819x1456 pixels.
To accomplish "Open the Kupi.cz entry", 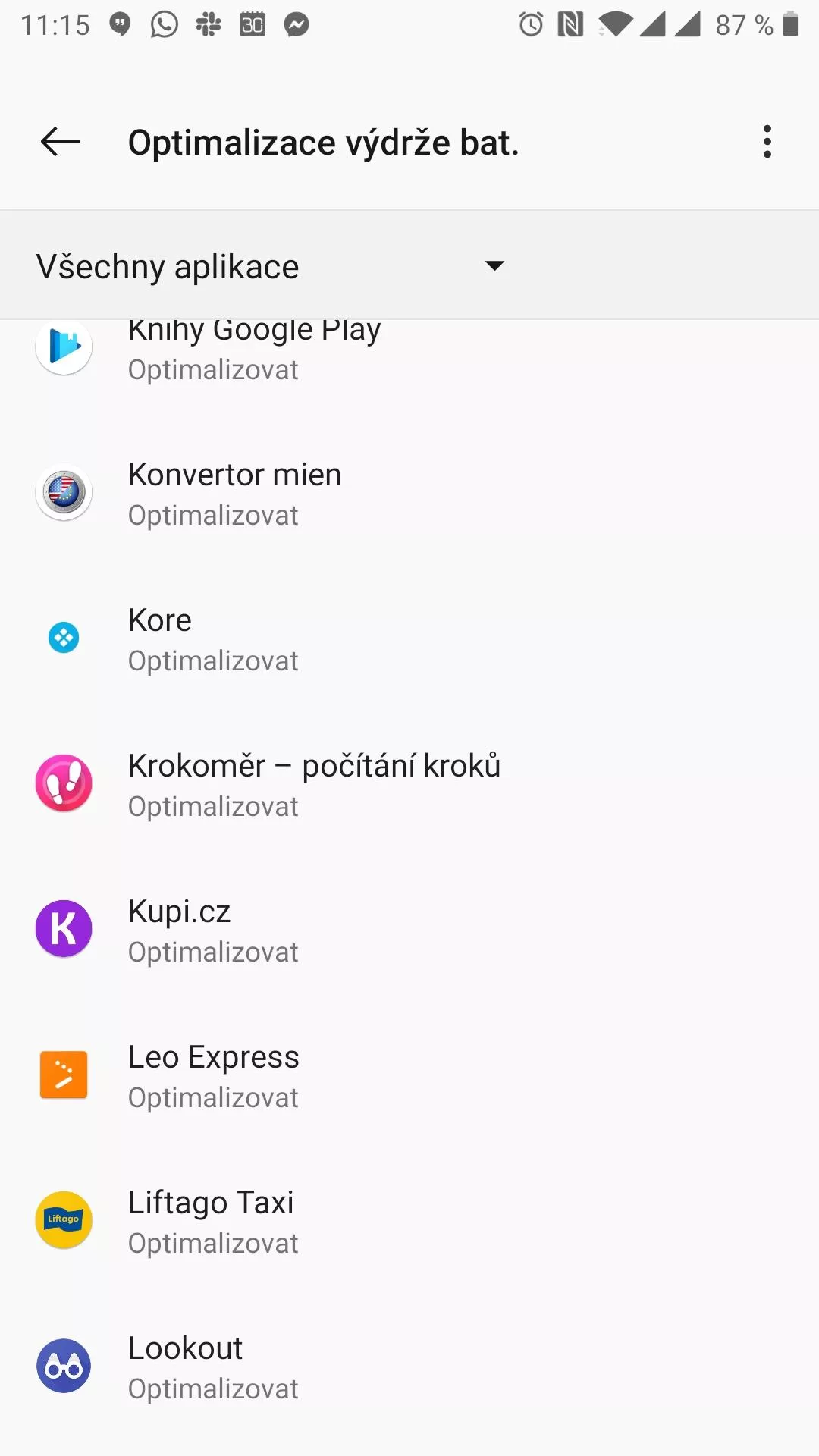I will 409,930.
